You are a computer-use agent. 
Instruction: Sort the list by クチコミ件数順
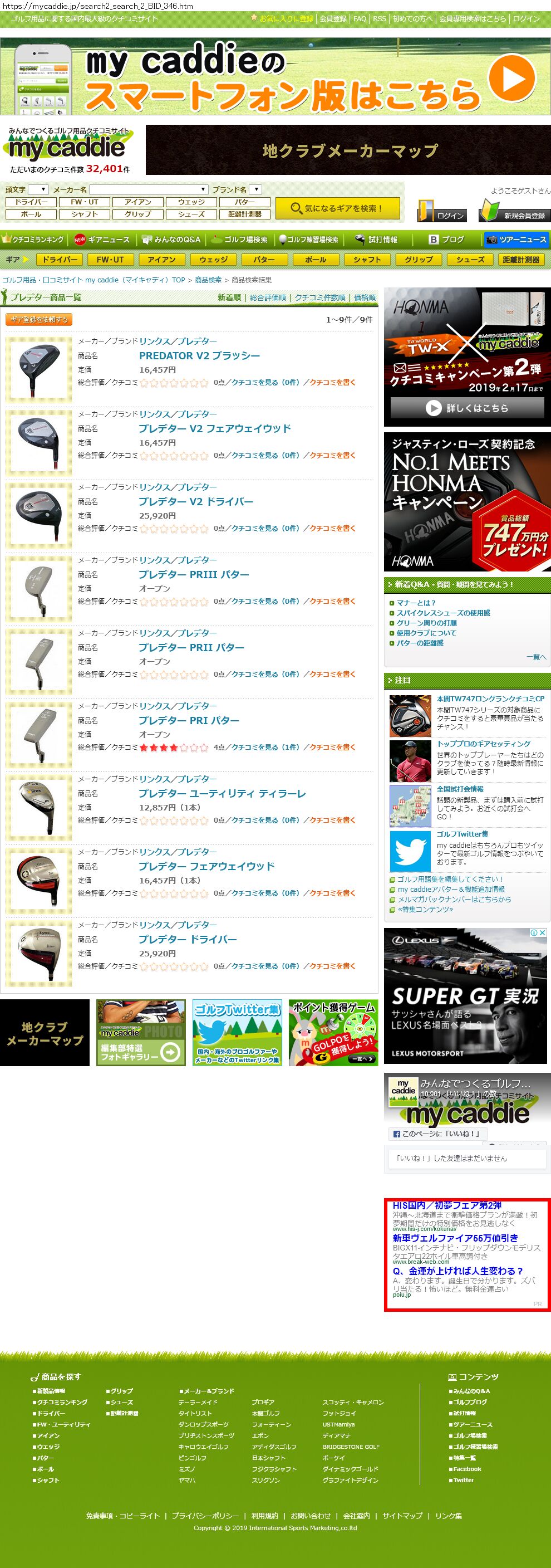(x=320, y=297)
